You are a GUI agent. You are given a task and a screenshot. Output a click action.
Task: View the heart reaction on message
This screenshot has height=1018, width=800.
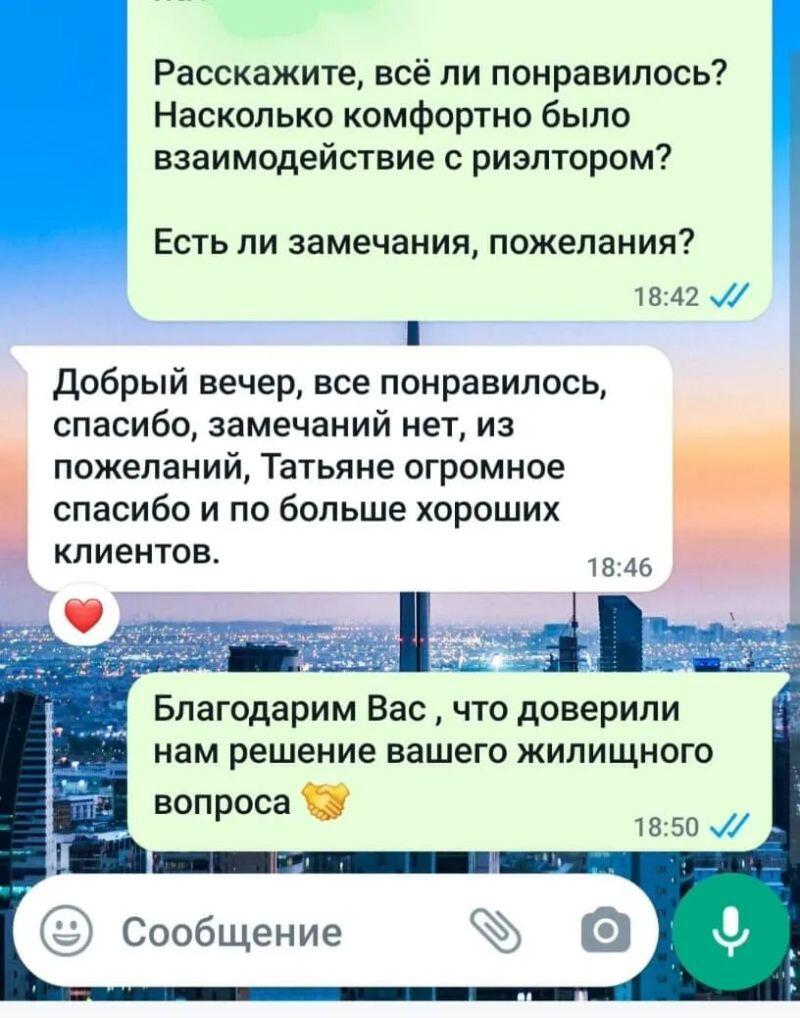(x=87, y=613)
